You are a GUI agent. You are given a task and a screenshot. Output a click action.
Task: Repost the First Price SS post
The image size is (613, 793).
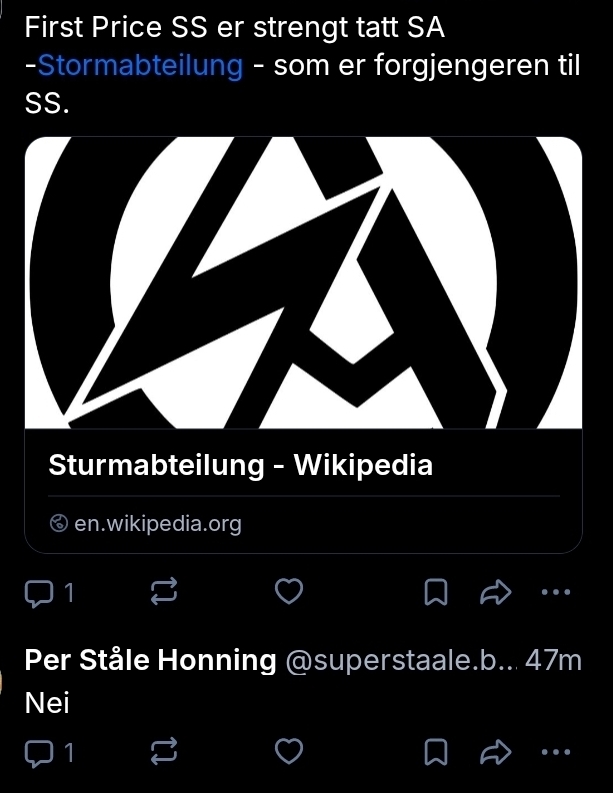click(163, 593)
